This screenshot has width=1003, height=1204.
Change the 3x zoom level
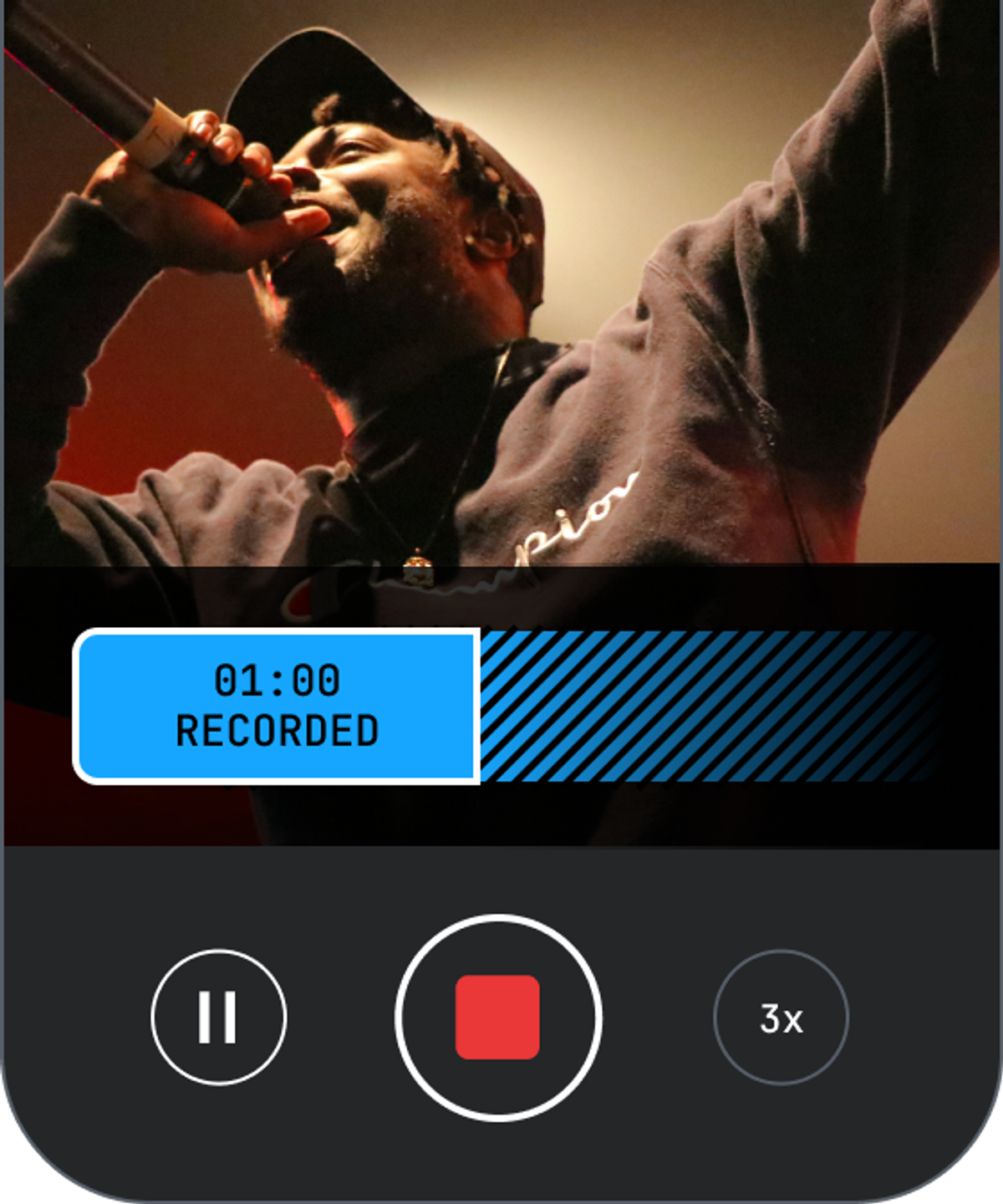[781, 1018]
